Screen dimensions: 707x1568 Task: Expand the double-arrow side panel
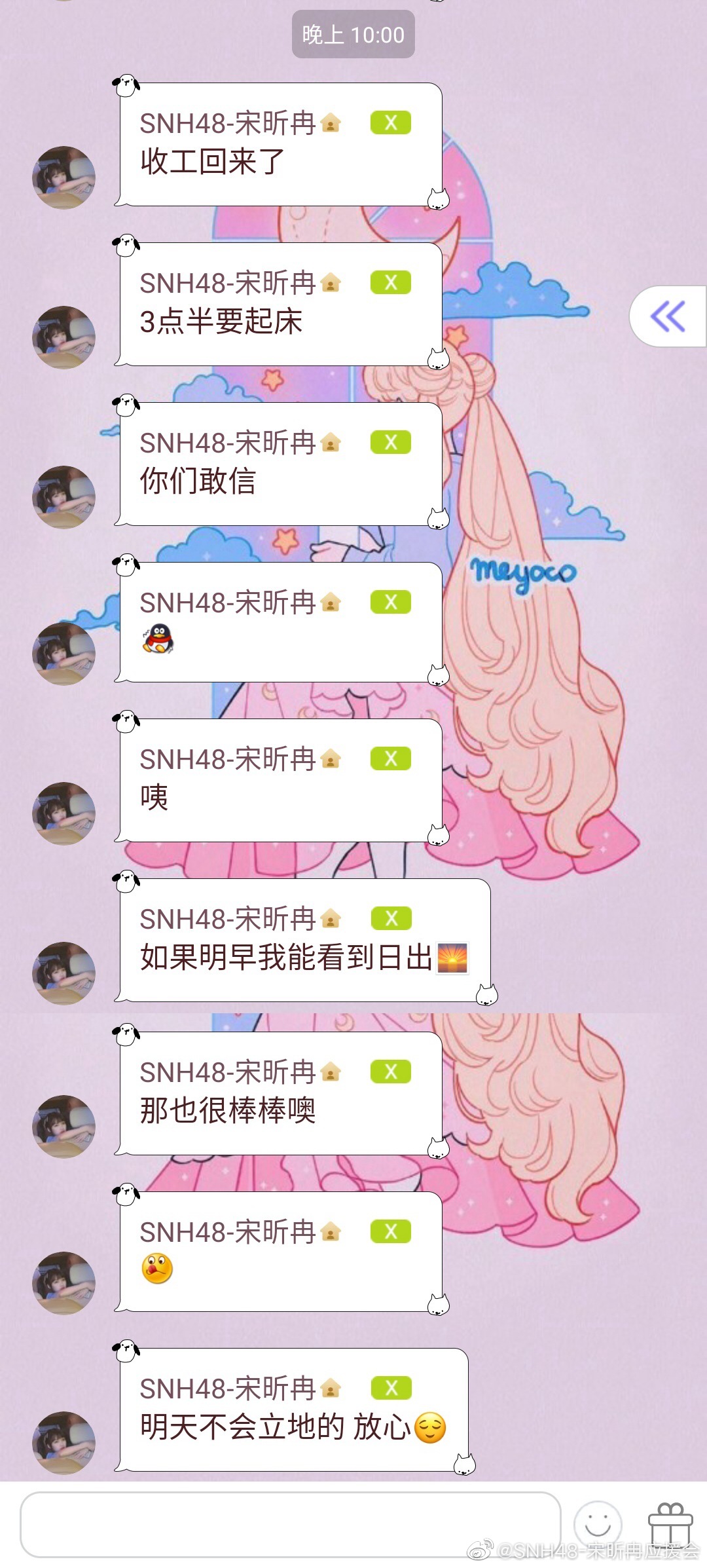pos(668,316)
